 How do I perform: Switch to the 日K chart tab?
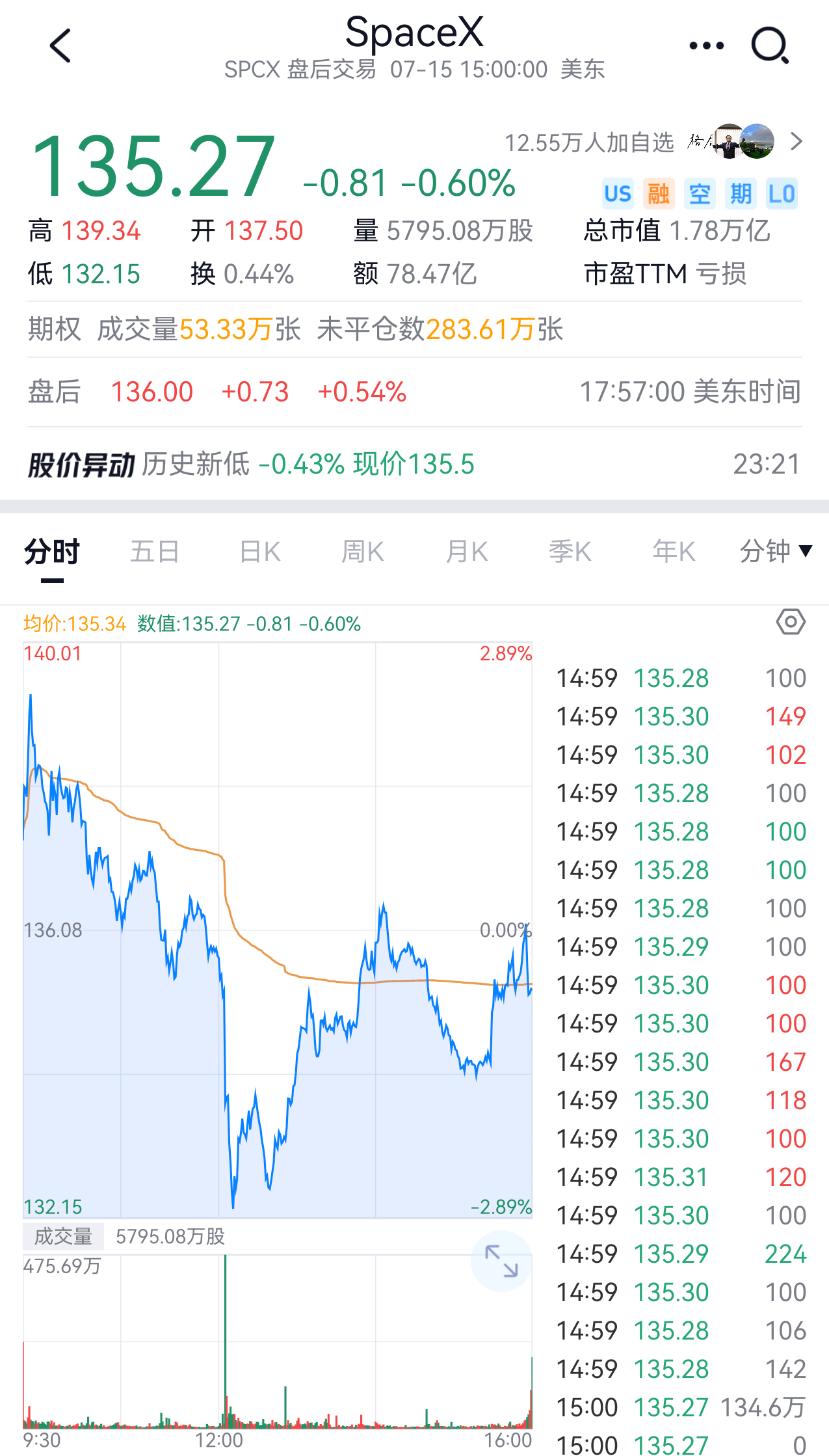click(x=259, y=552)
